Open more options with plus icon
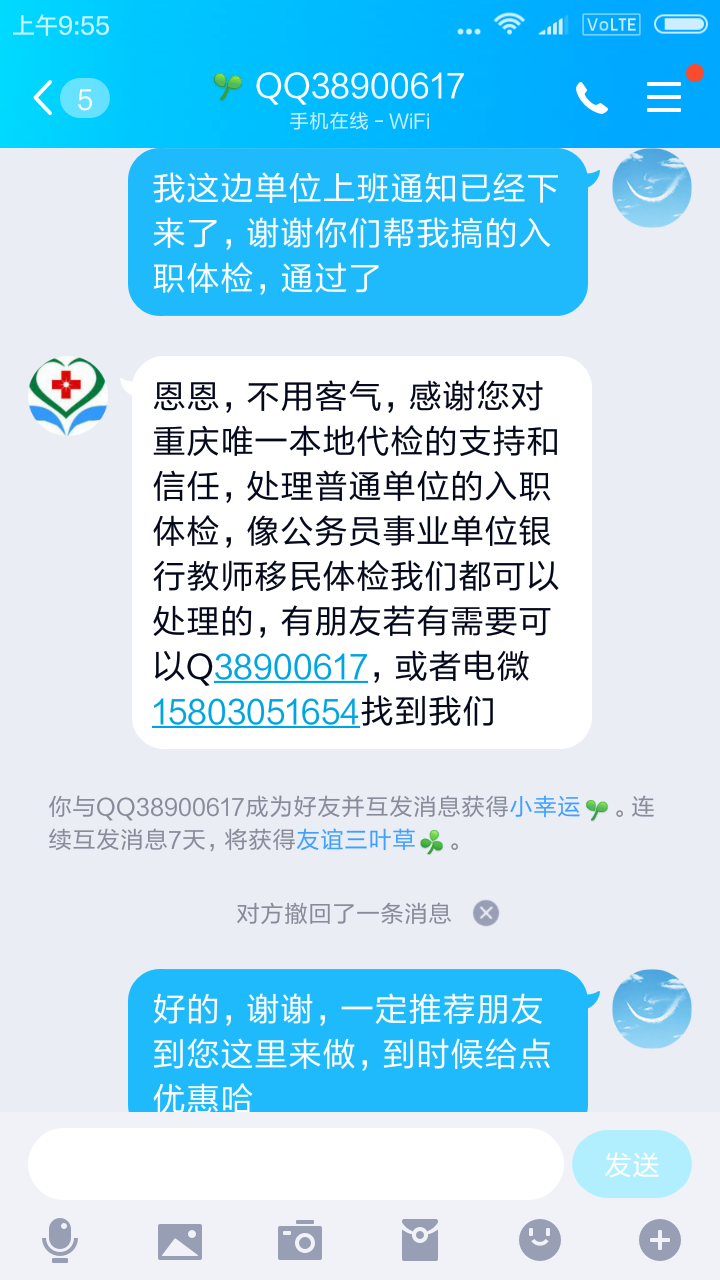The image size is (720, 1280). click(x=660, y=1241)
